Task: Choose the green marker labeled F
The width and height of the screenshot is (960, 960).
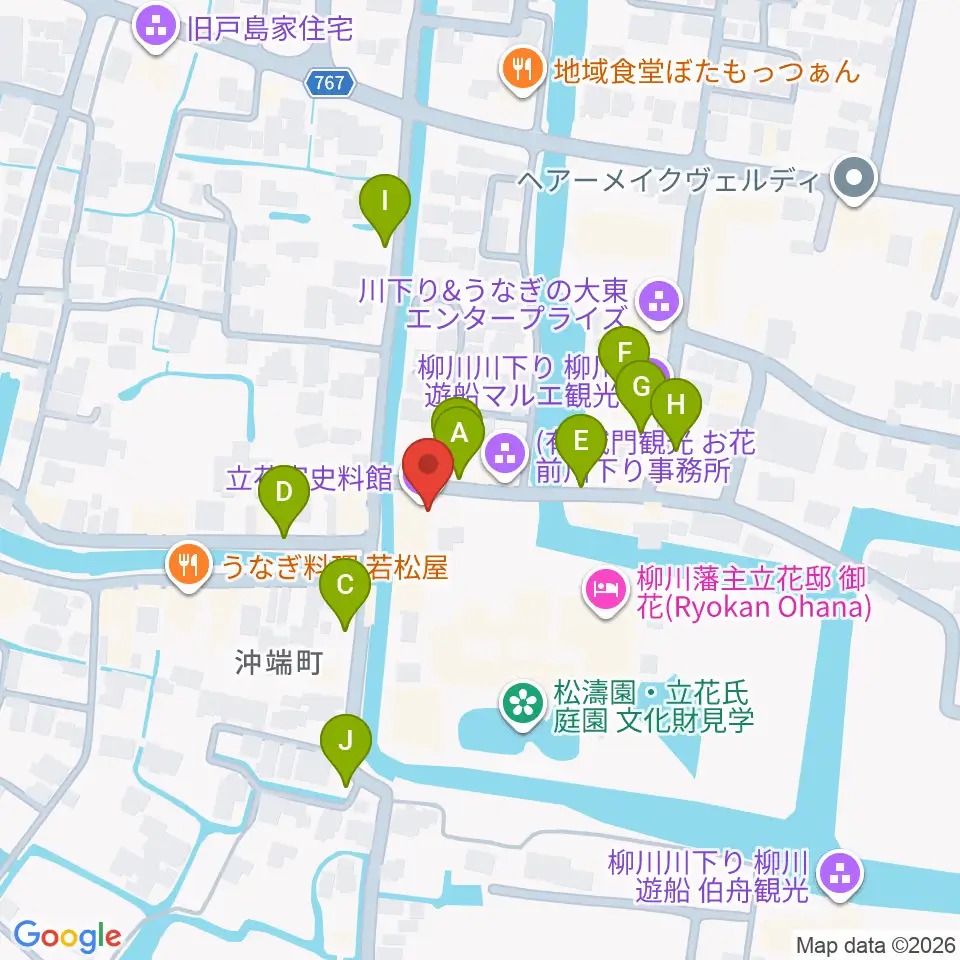Action: coord(624,354)
